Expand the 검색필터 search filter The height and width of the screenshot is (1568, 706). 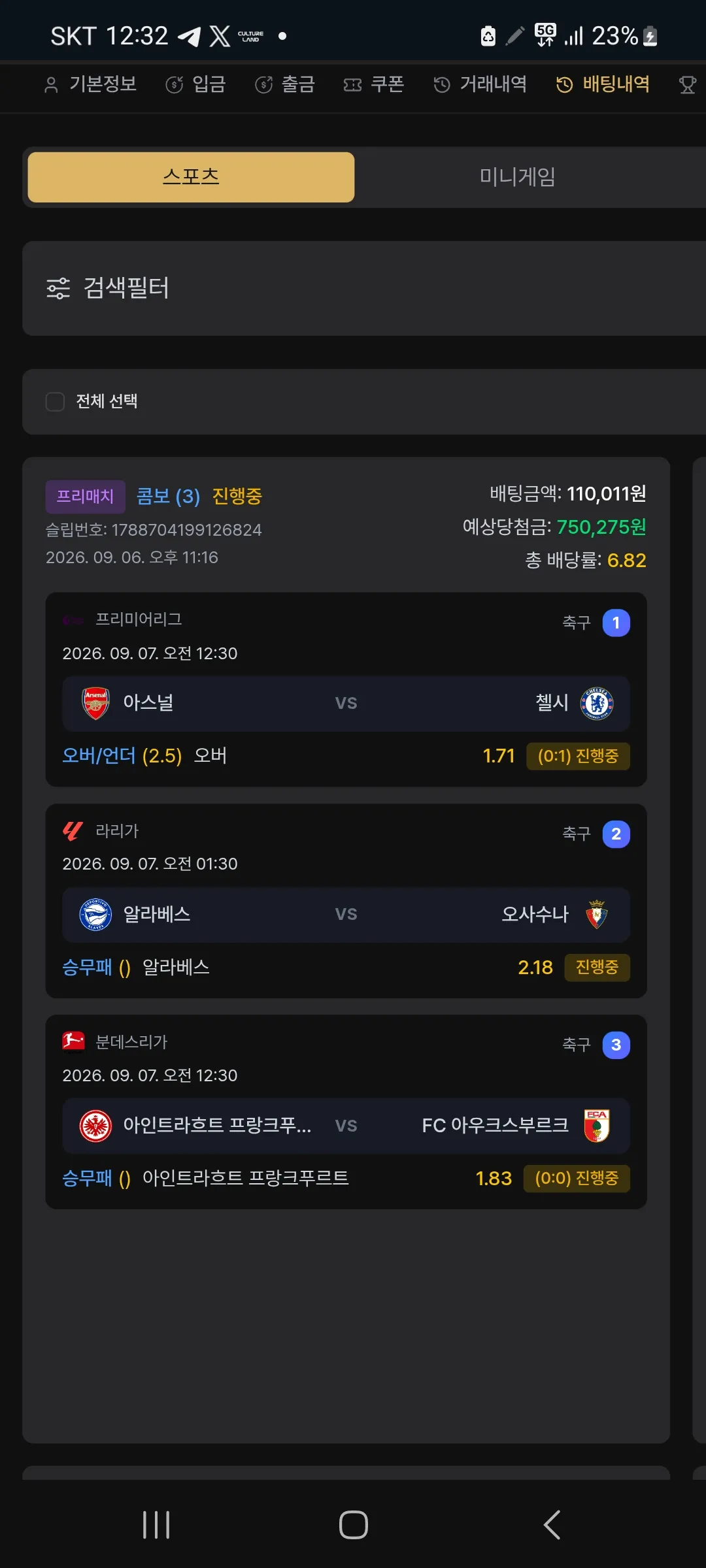[364, 288]
